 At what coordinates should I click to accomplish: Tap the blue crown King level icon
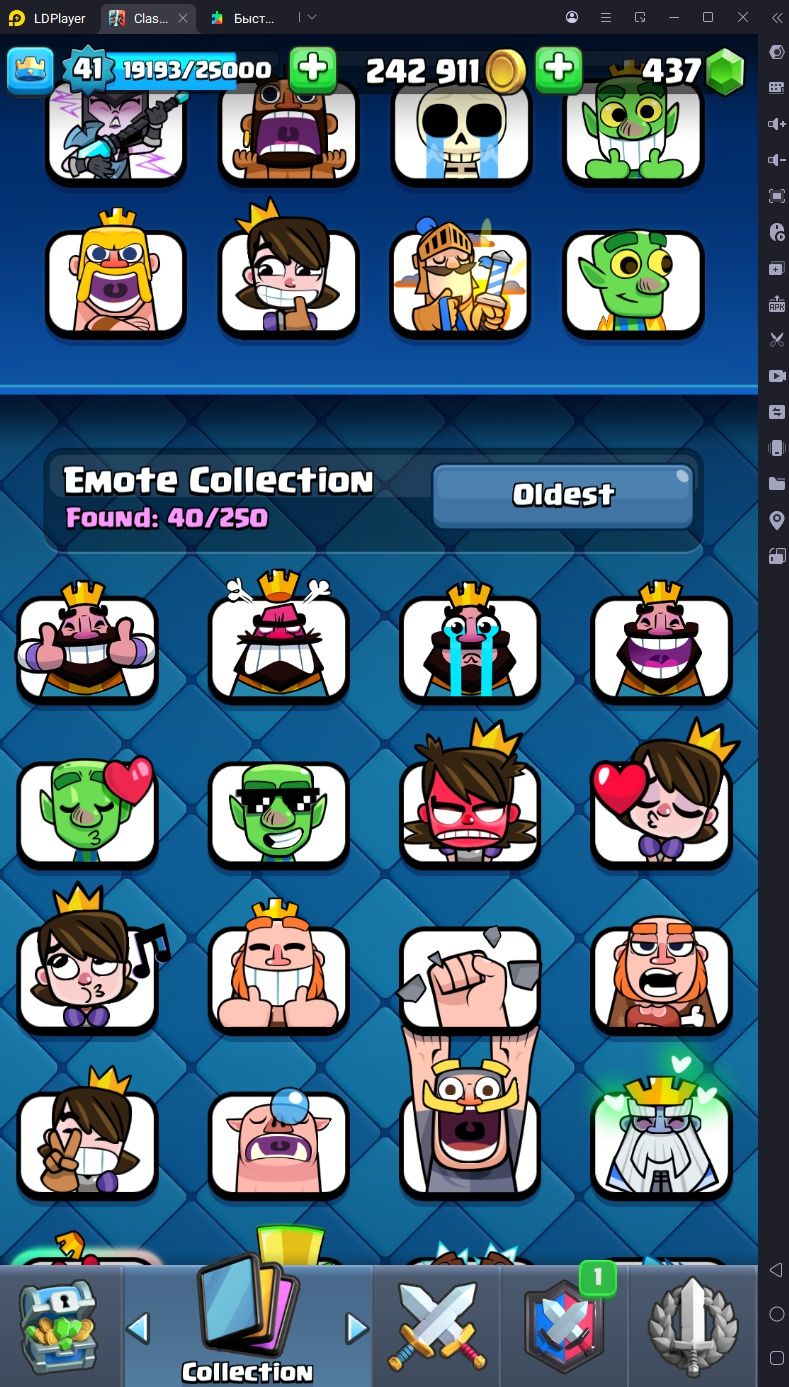30,70
